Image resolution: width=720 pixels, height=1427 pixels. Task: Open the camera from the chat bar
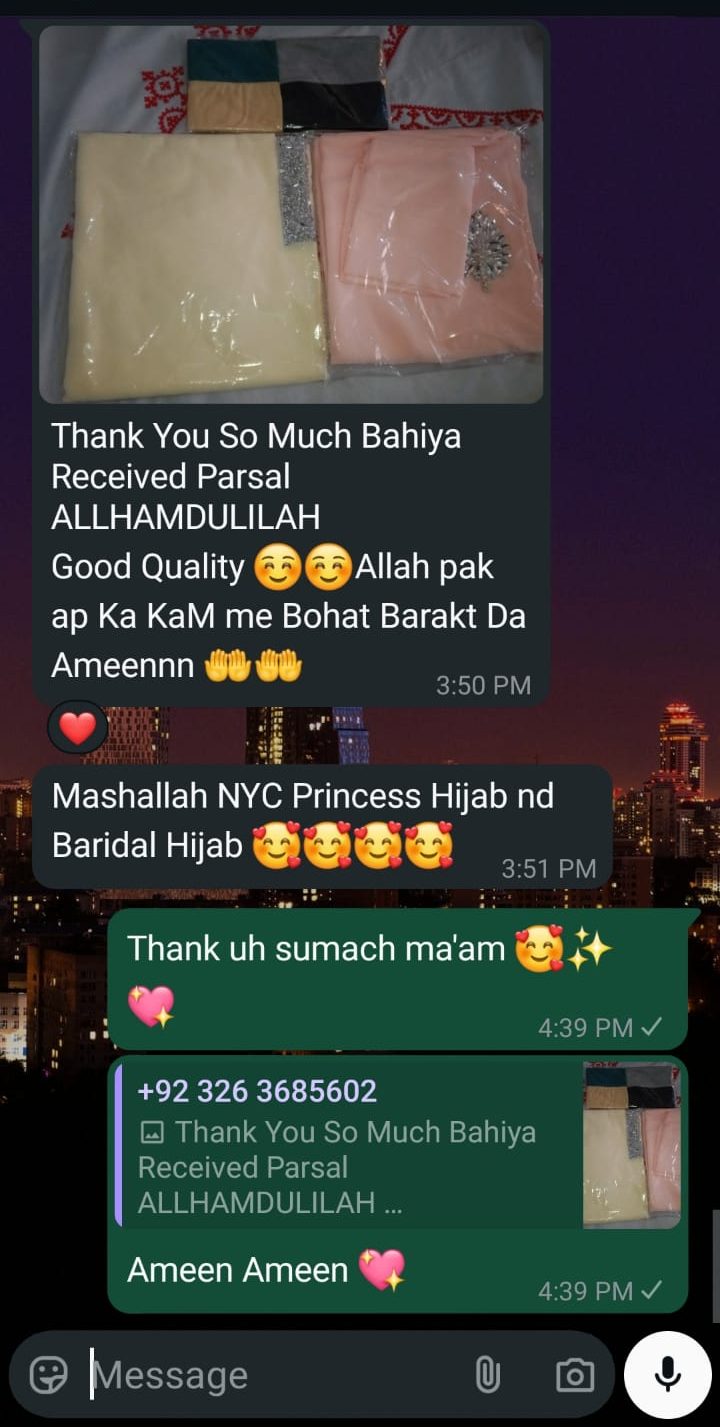574,1376
